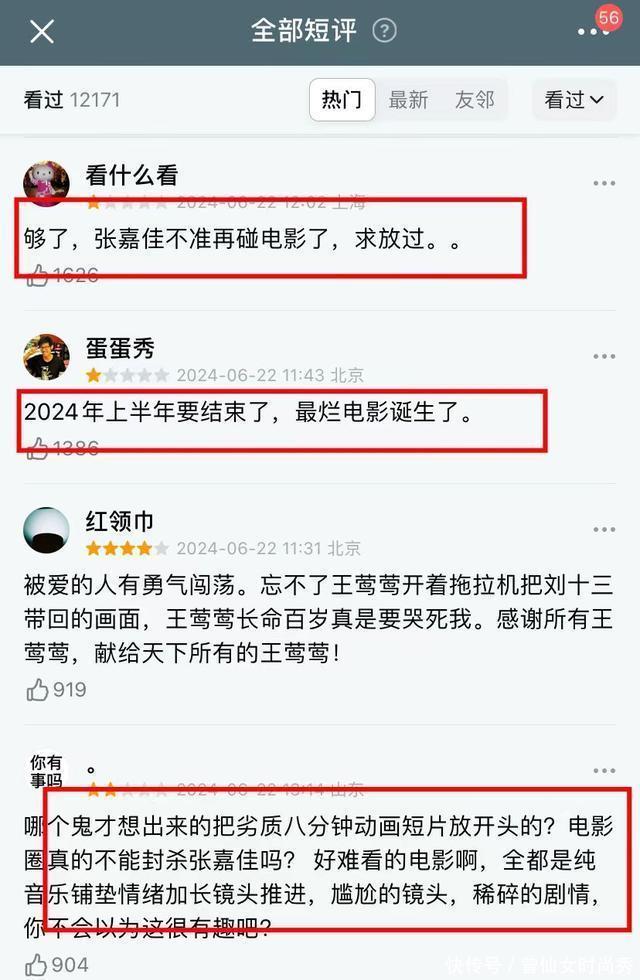Switch to the 最新 tab
640x980 pixels.
coord(408,100)
